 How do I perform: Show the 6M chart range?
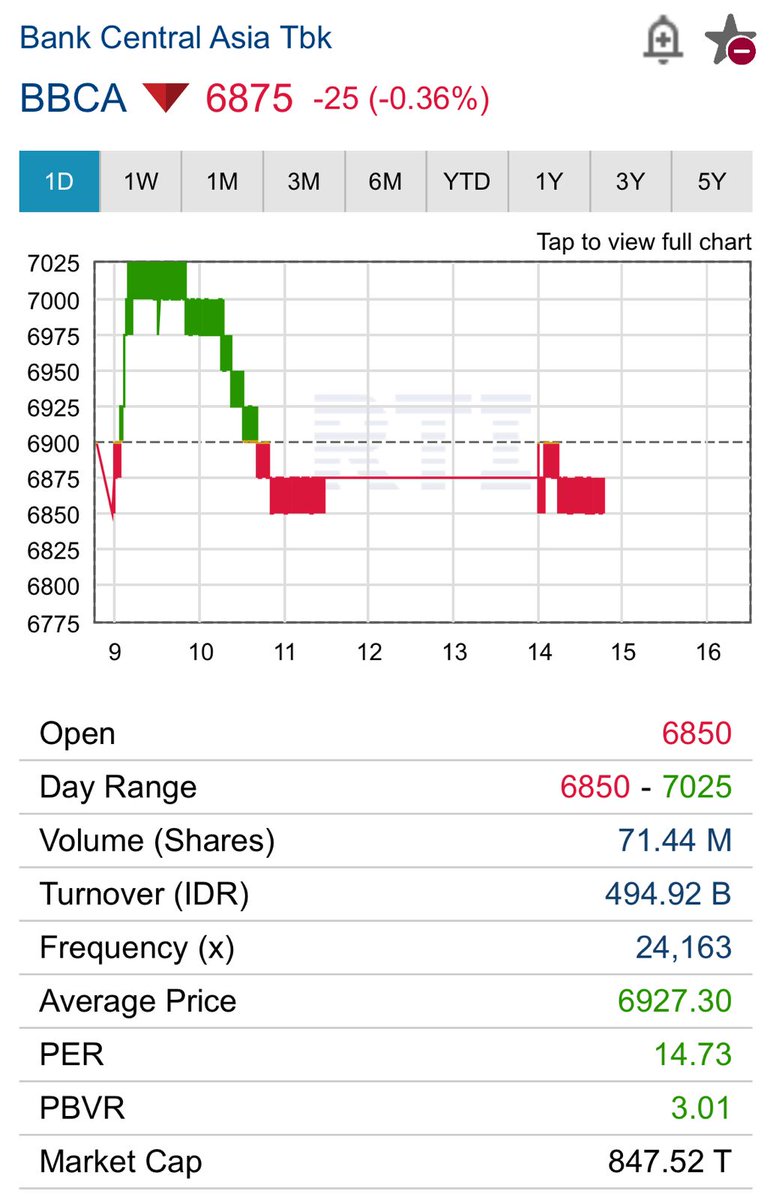(385, 182)
